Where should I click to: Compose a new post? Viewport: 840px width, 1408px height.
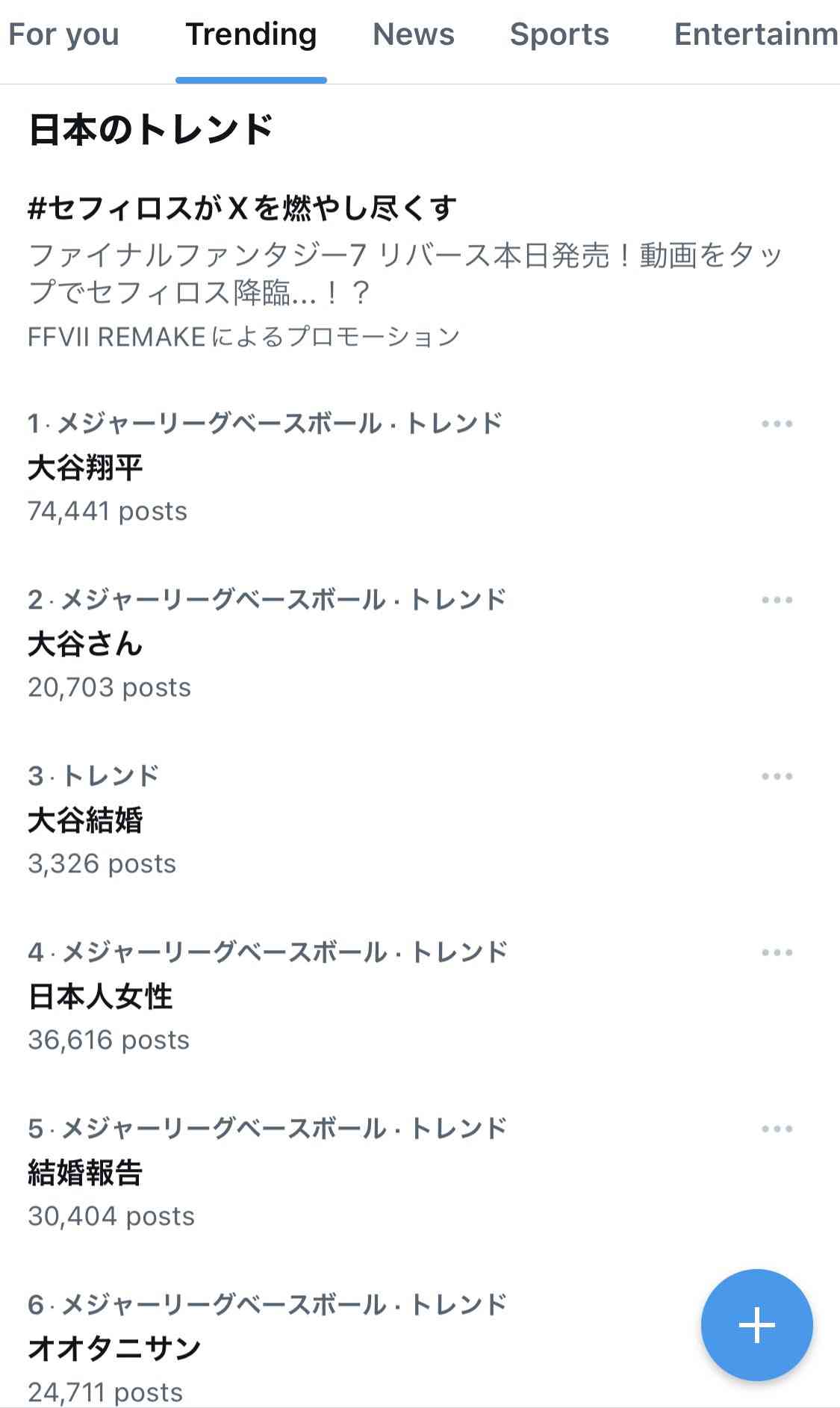756,1325
